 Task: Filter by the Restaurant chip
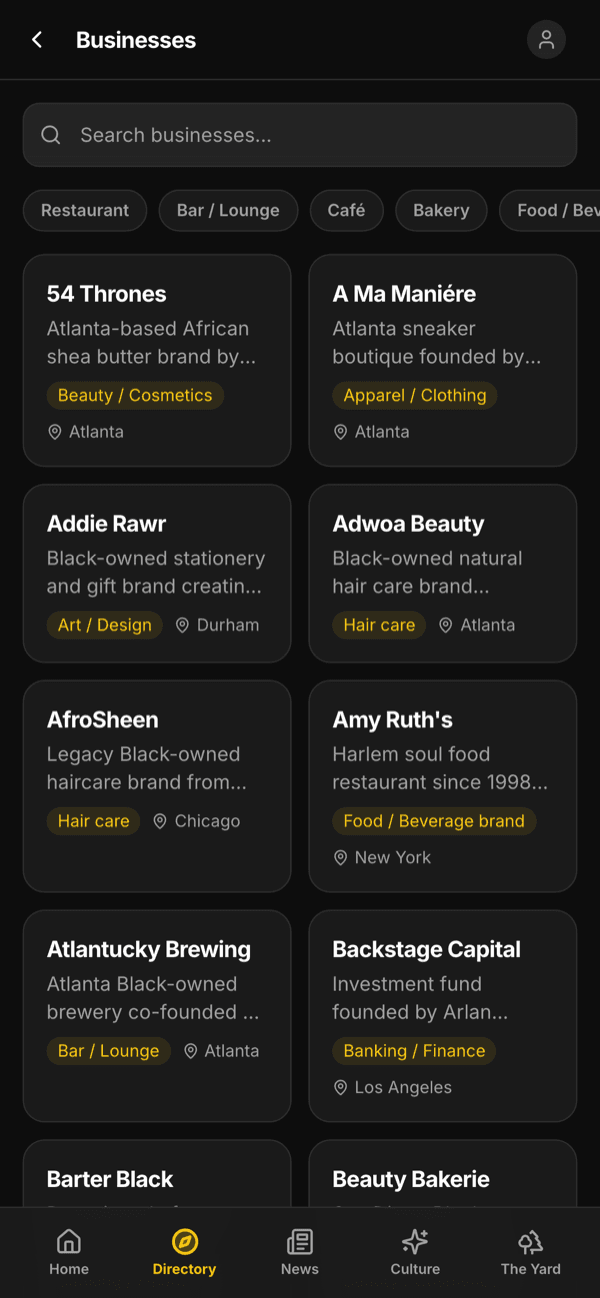pyautogui.click(x=85, y=210)
